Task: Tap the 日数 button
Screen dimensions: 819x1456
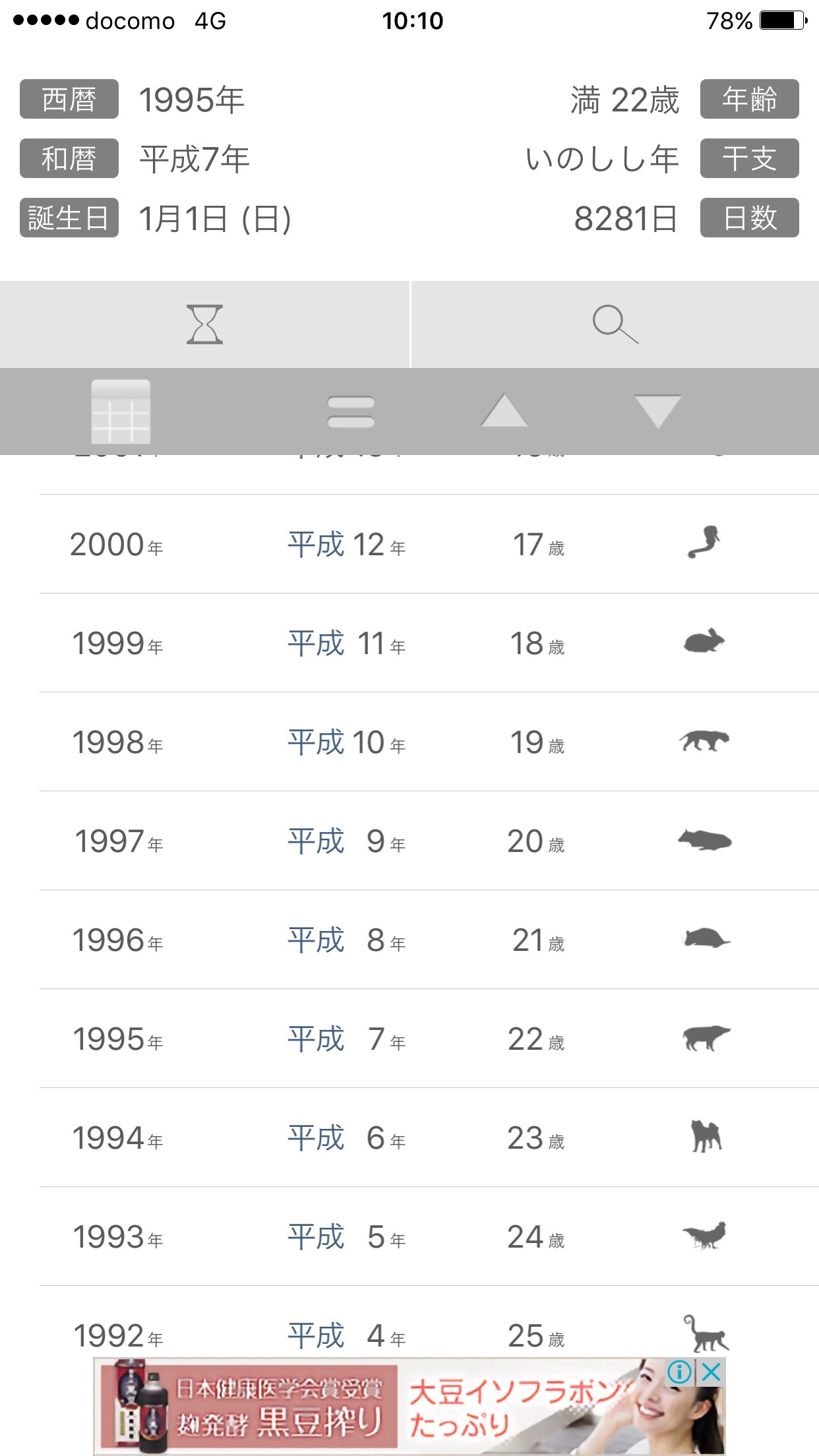Action: 749,218
